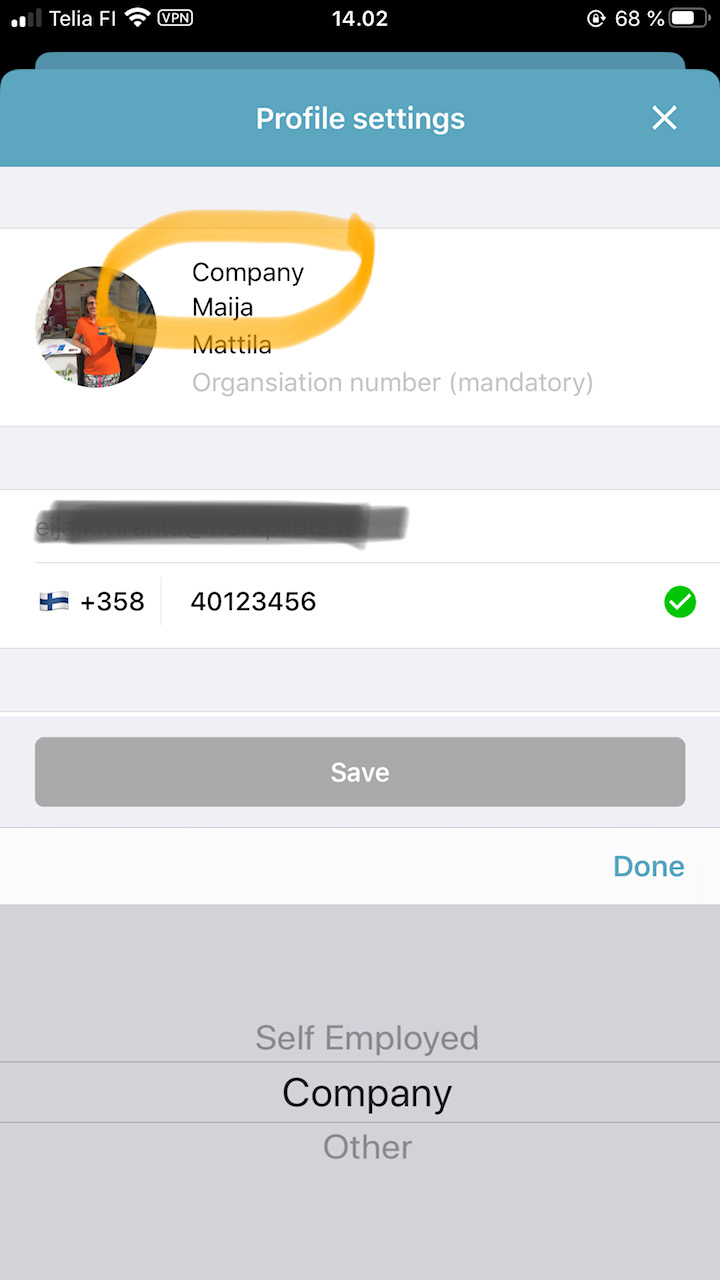Edit the first name field Maija
Viewport: 720px width, 1280px height.
[x=223, y=308]
